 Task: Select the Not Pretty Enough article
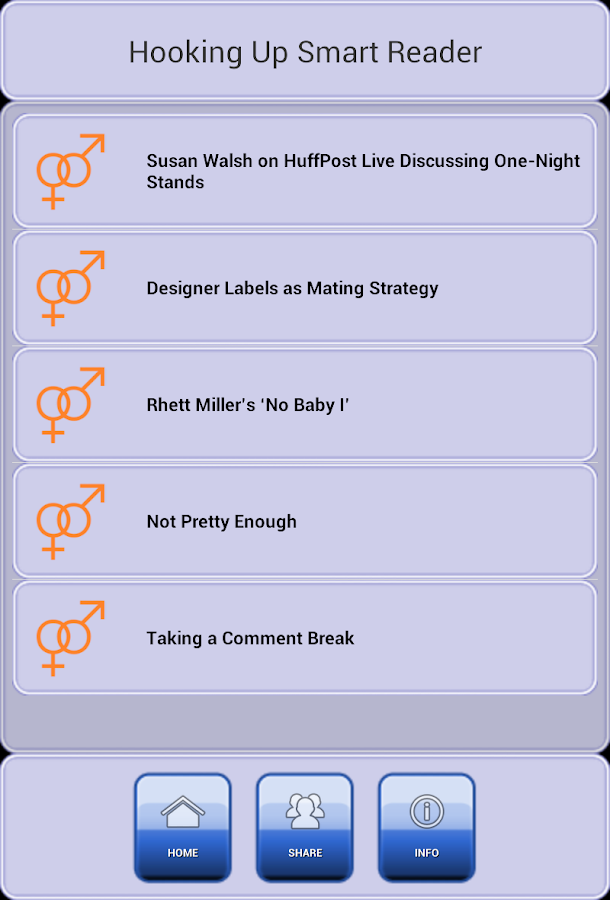(305, 521)
